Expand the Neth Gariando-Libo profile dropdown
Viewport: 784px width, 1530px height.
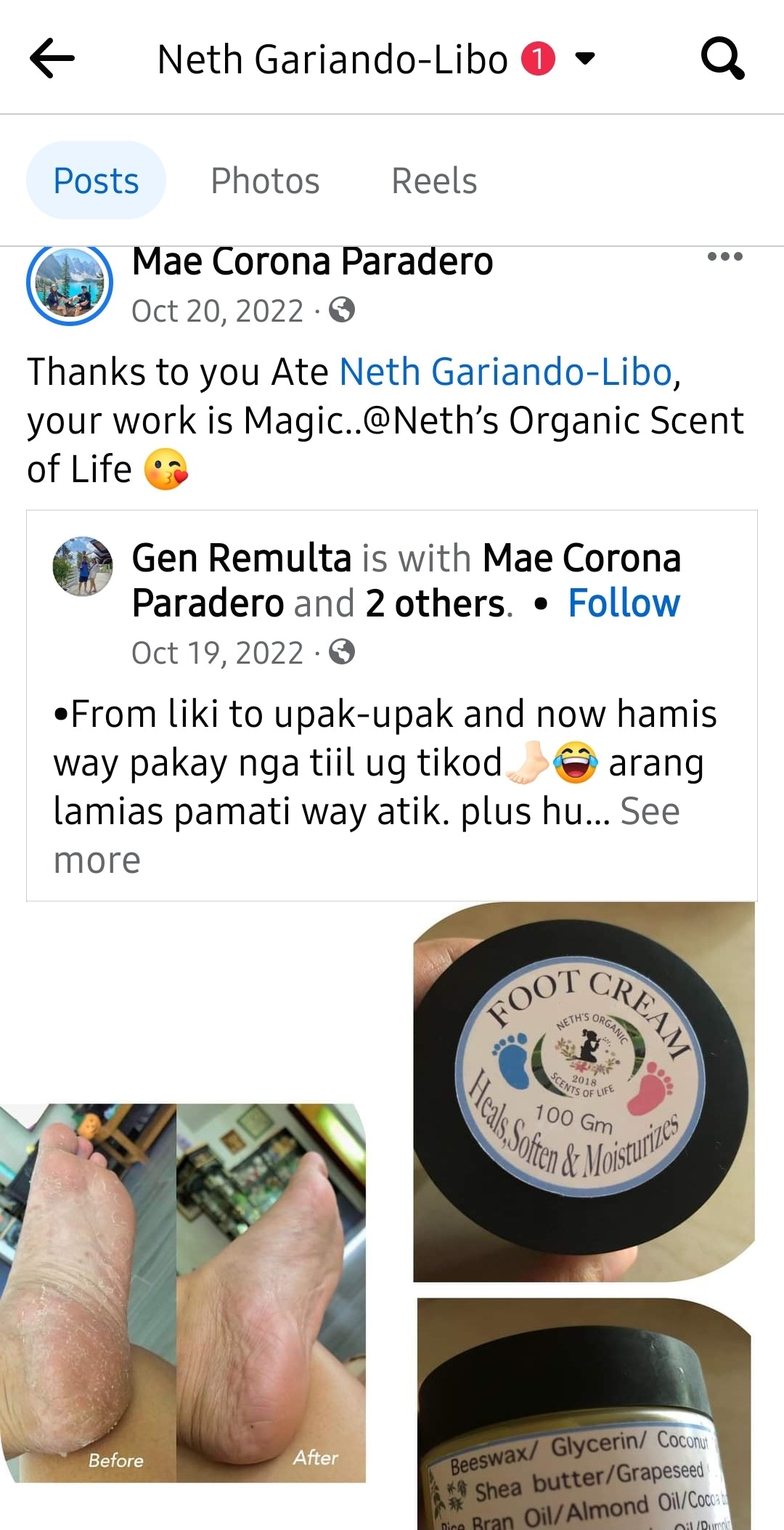pos(585,58)
